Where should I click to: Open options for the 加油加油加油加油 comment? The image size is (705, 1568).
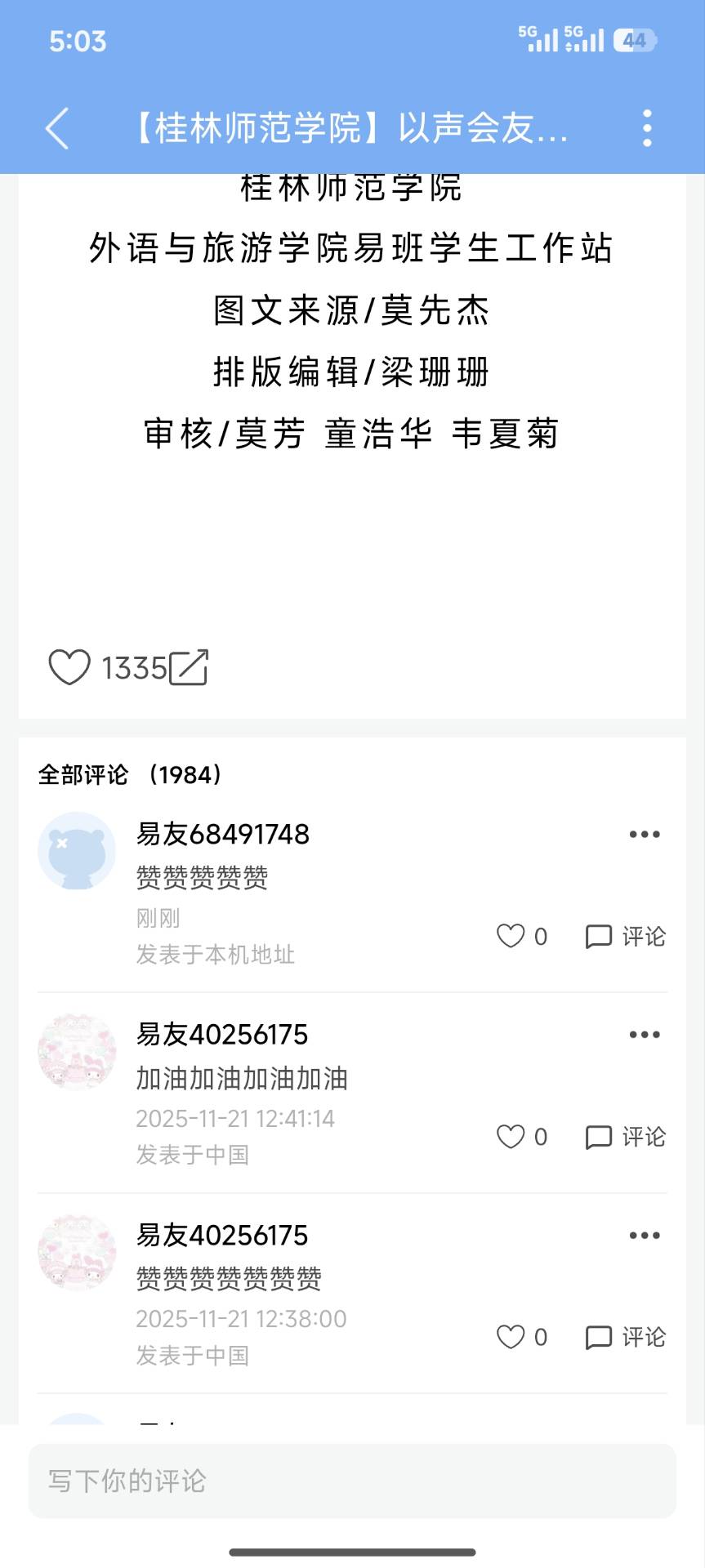point(645,1035)
